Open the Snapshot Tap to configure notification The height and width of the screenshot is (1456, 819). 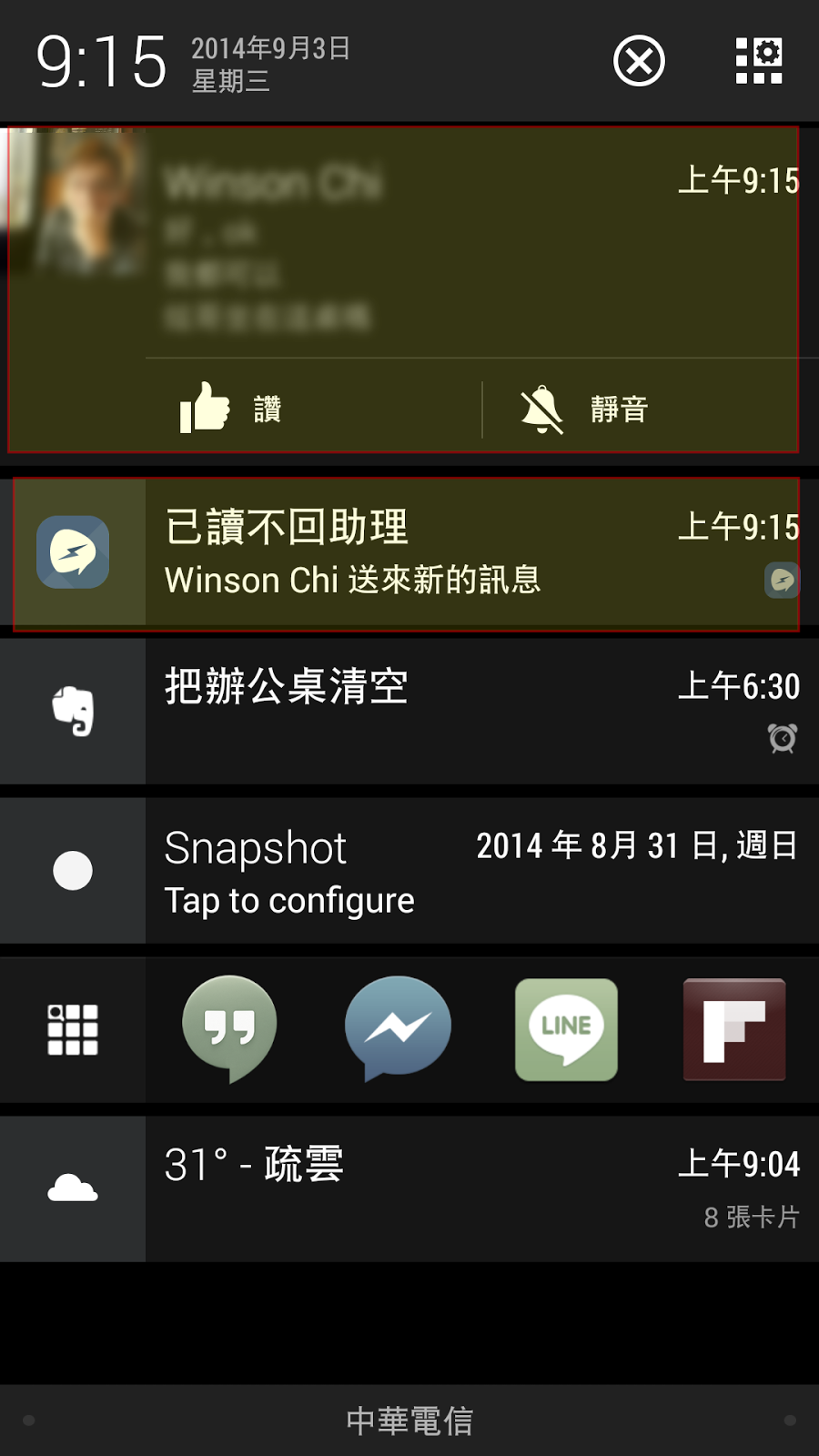(x=409, y=871)
